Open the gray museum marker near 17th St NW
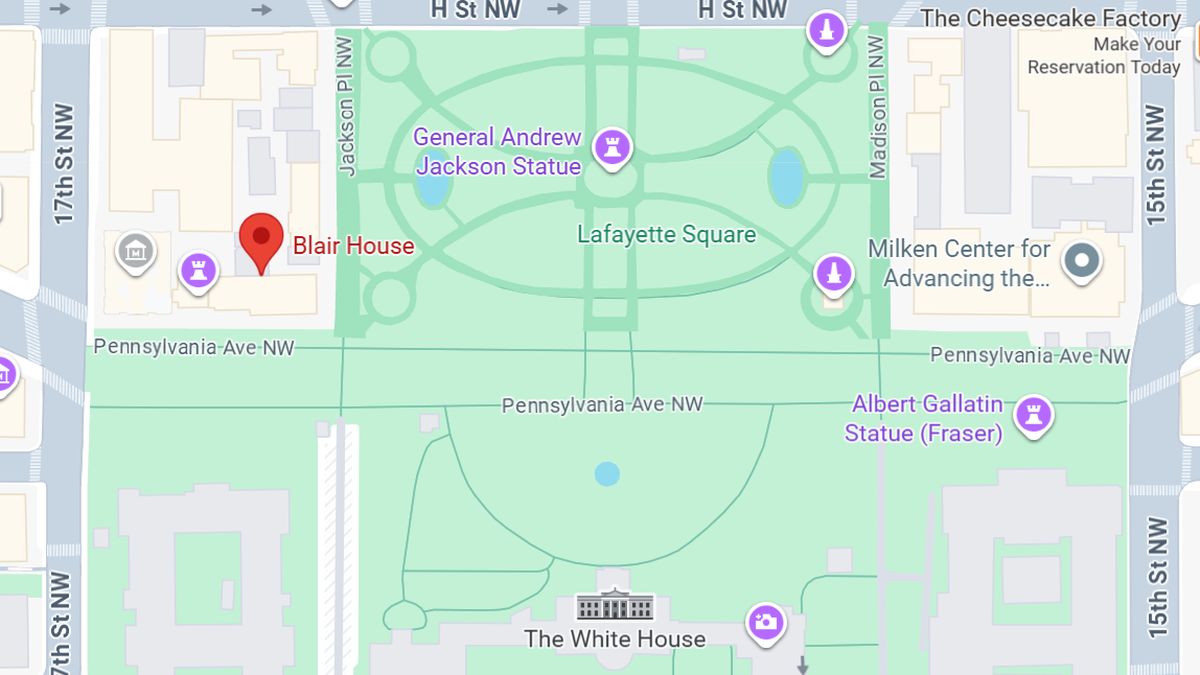 pos(135,251)
